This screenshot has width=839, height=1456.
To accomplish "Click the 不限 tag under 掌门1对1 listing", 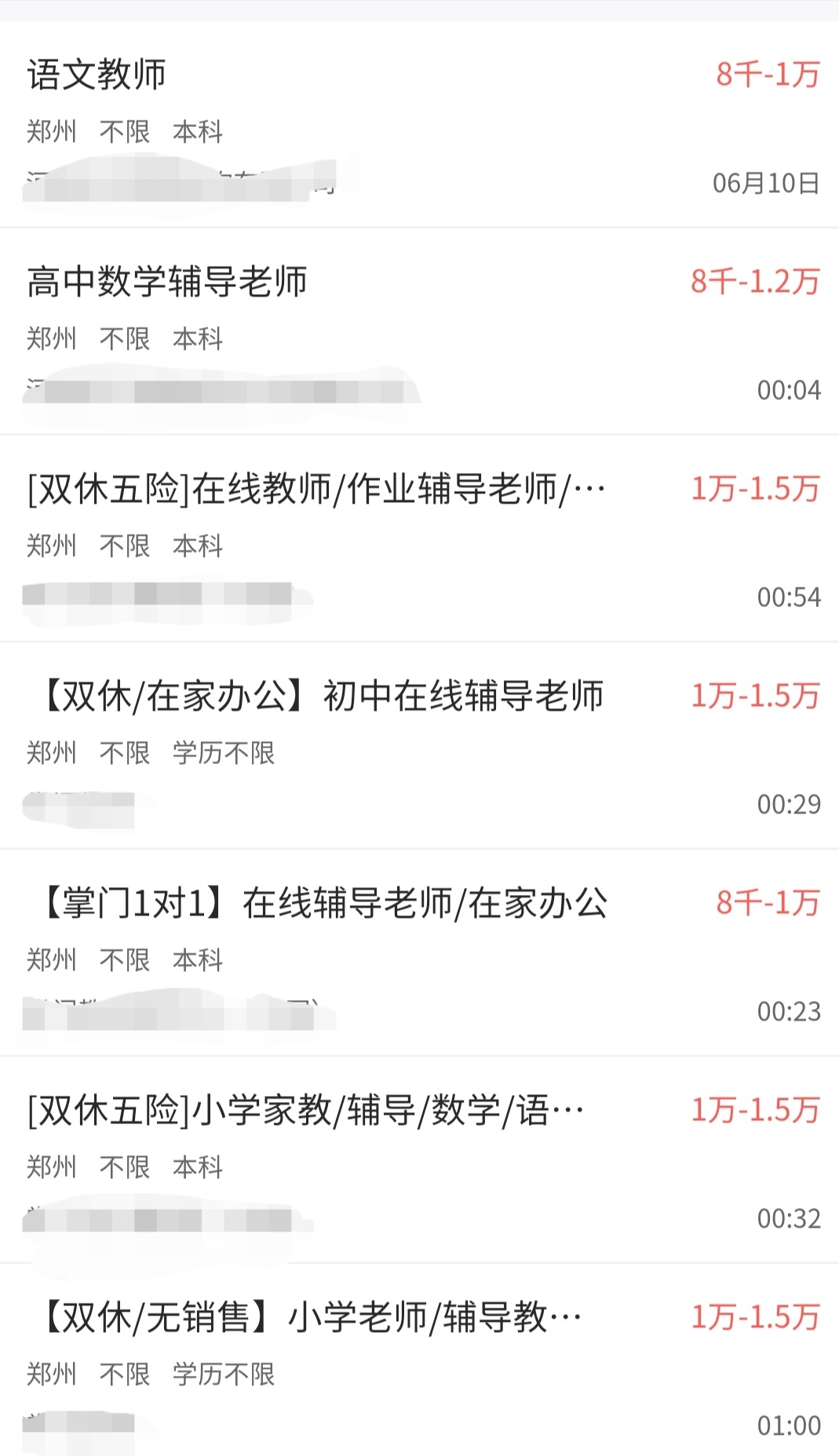I will (x=126, y=959).
